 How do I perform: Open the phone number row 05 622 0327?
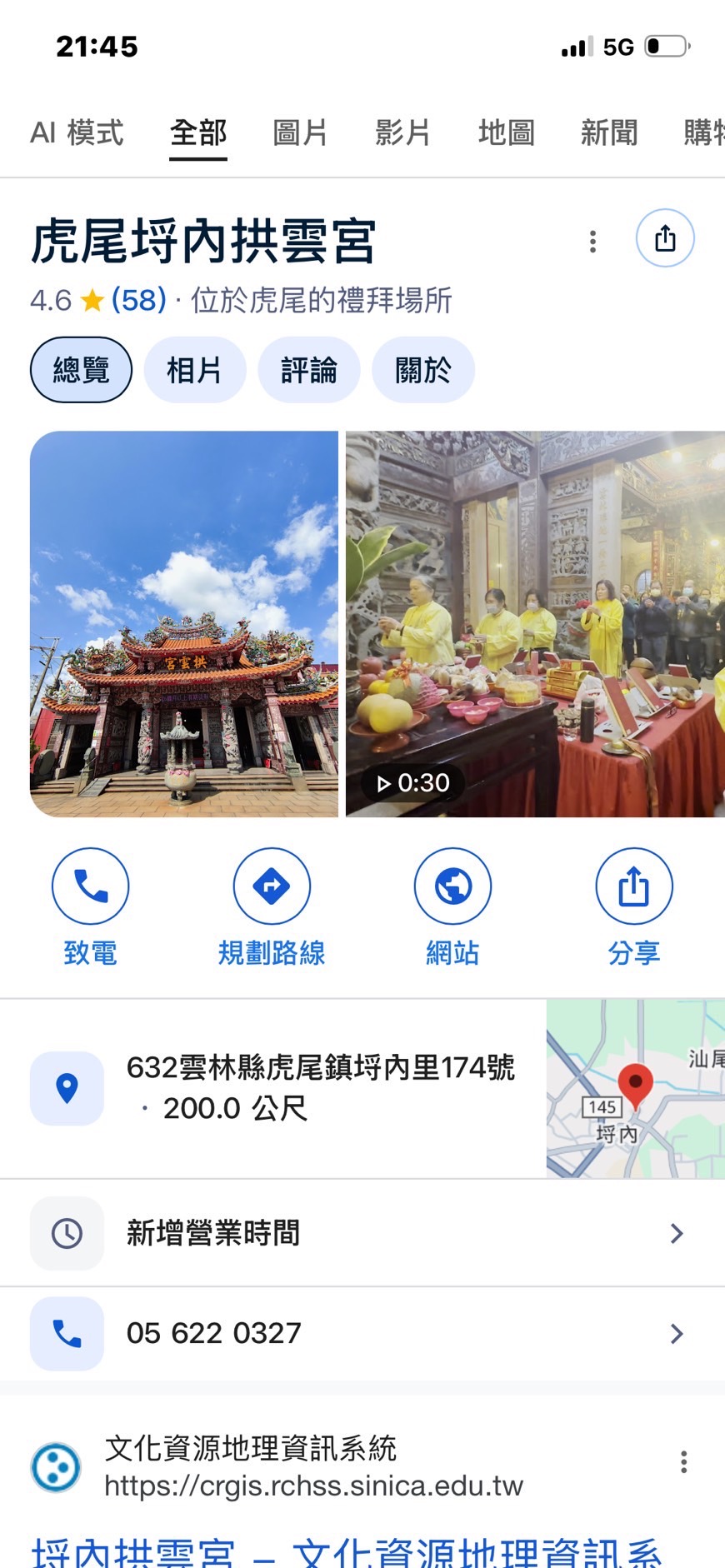coord(362,1333)
